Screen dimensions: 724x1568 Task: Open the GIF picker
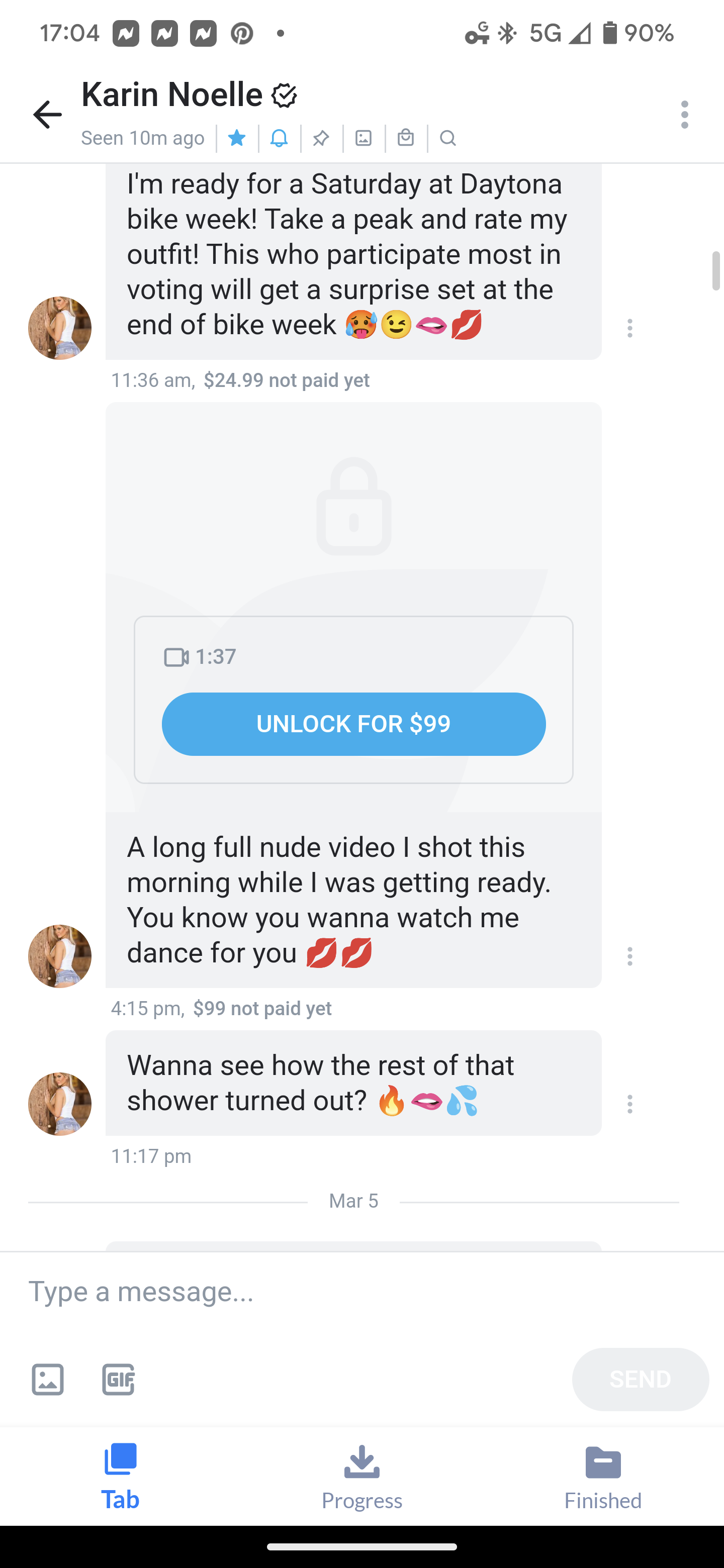(118, 1380)
